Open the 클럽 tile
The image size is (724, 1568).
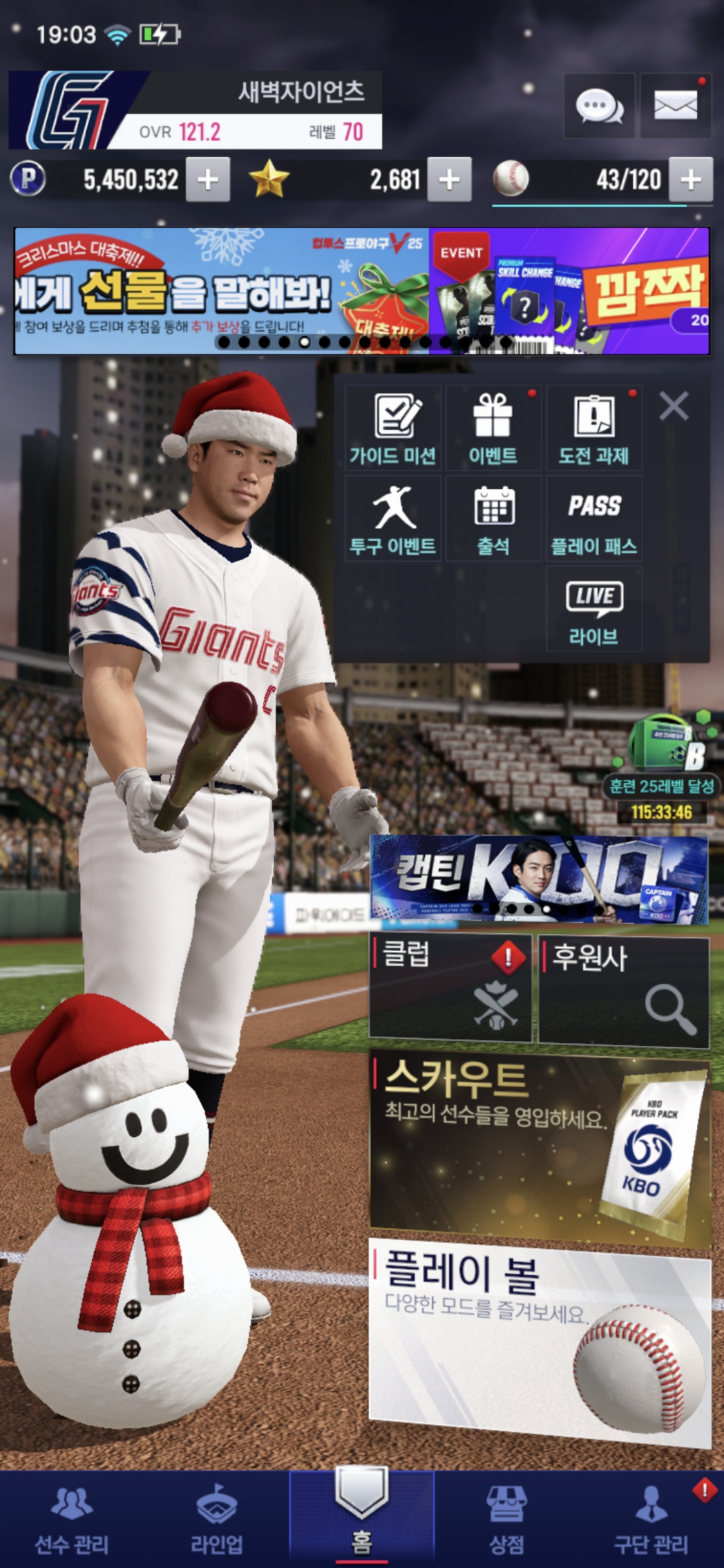tap(450, 988)
